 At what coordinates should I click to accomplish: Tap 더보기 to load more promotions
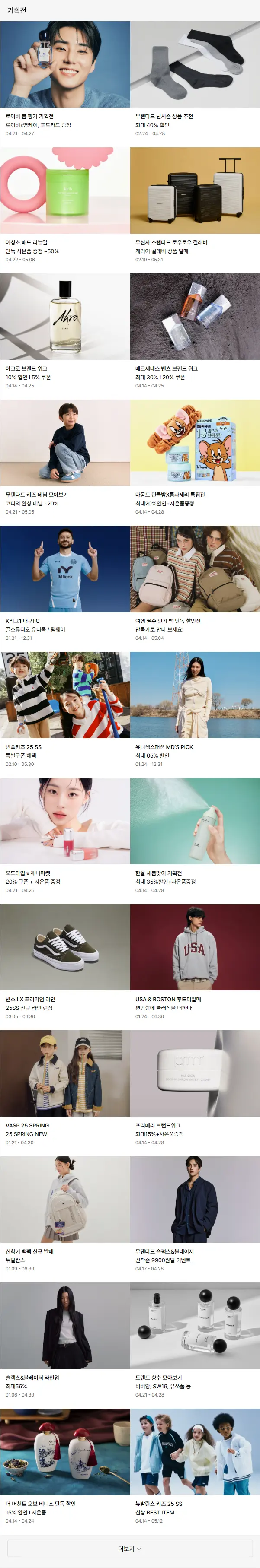(x=129, y=1548)
